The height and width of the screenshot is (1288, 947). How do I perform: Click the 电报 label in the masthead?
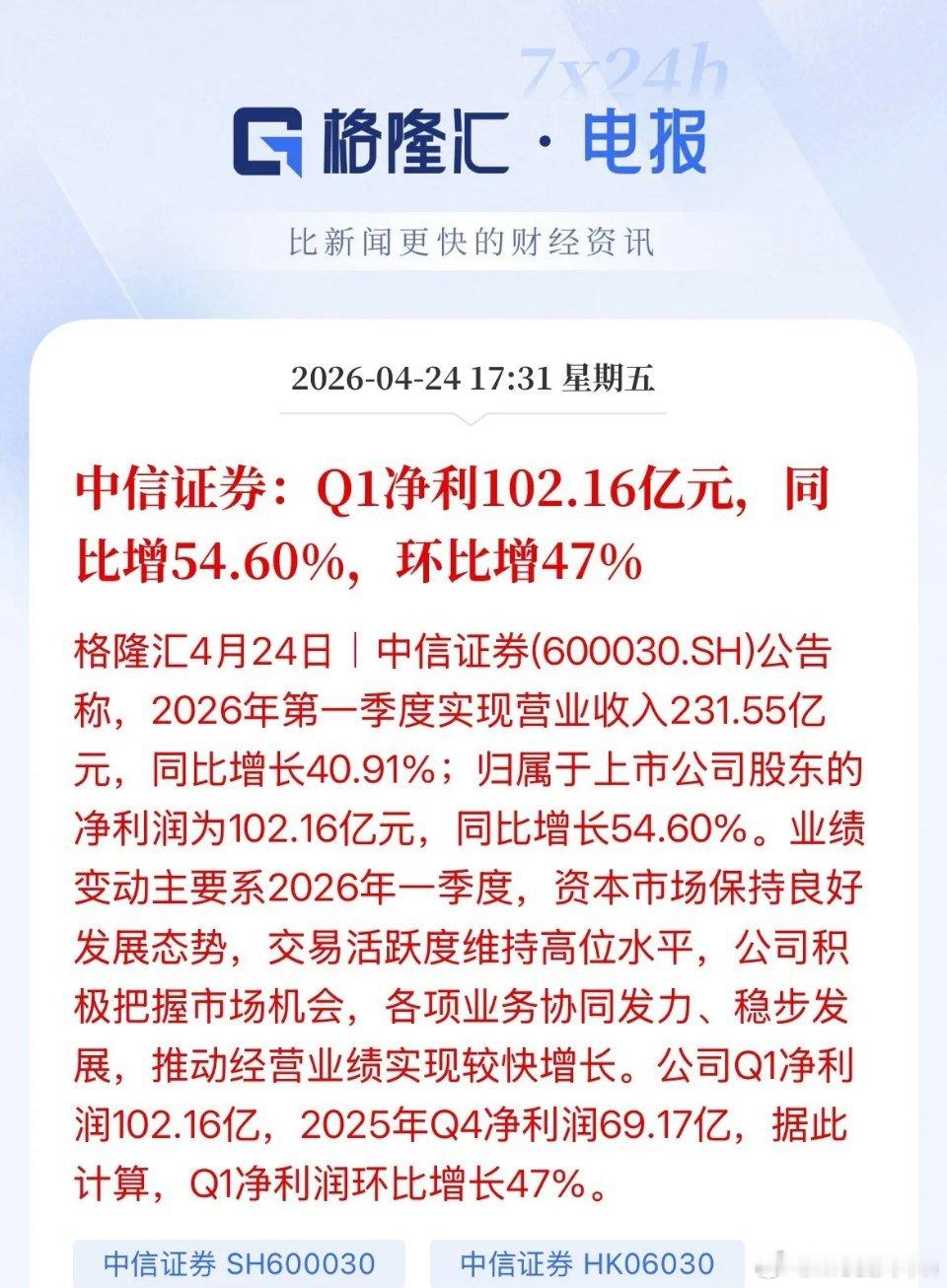click(646, 144)
